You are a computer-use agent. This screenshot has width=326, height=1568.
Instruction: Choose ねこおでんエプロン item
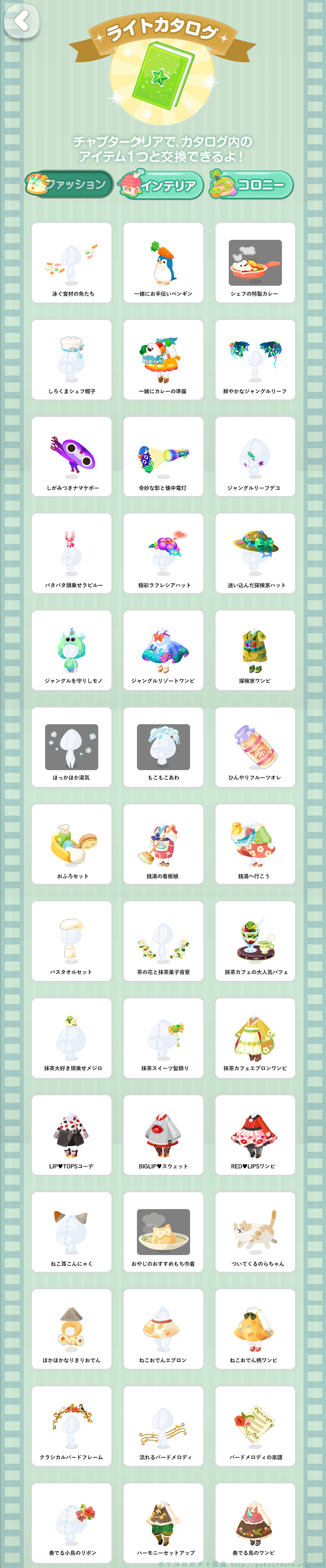point(163,1329)
